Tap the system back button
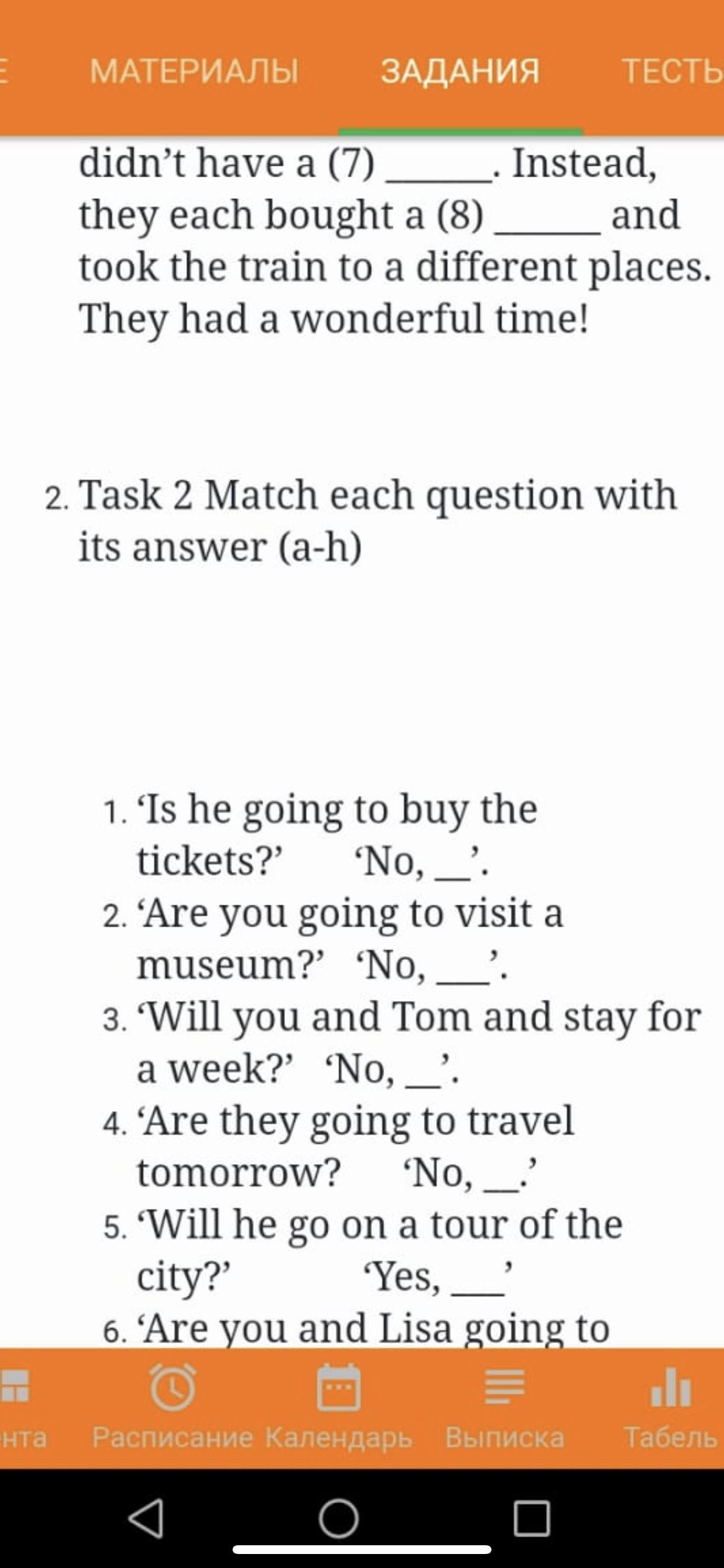 coord(147,1517)
